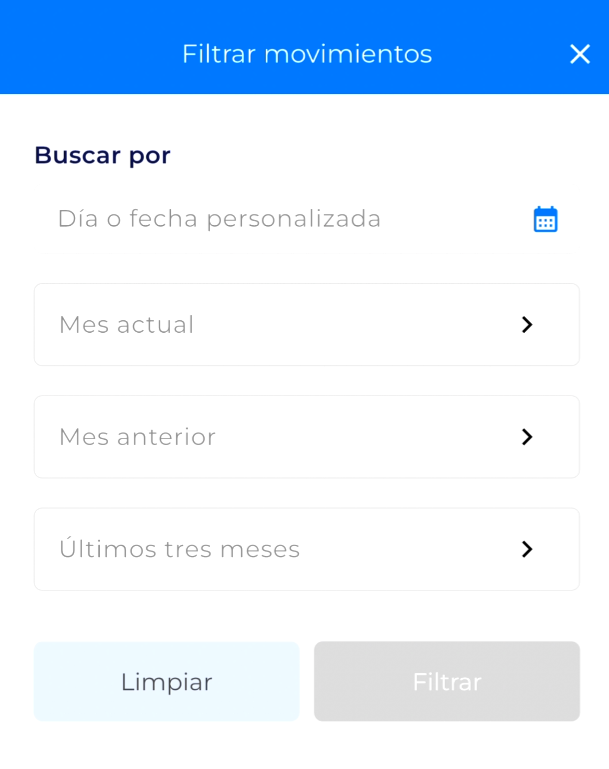Select the Mes actual option
Image resolution: width=609 pixels, height=769 pixels.
[x=307, y=324]
